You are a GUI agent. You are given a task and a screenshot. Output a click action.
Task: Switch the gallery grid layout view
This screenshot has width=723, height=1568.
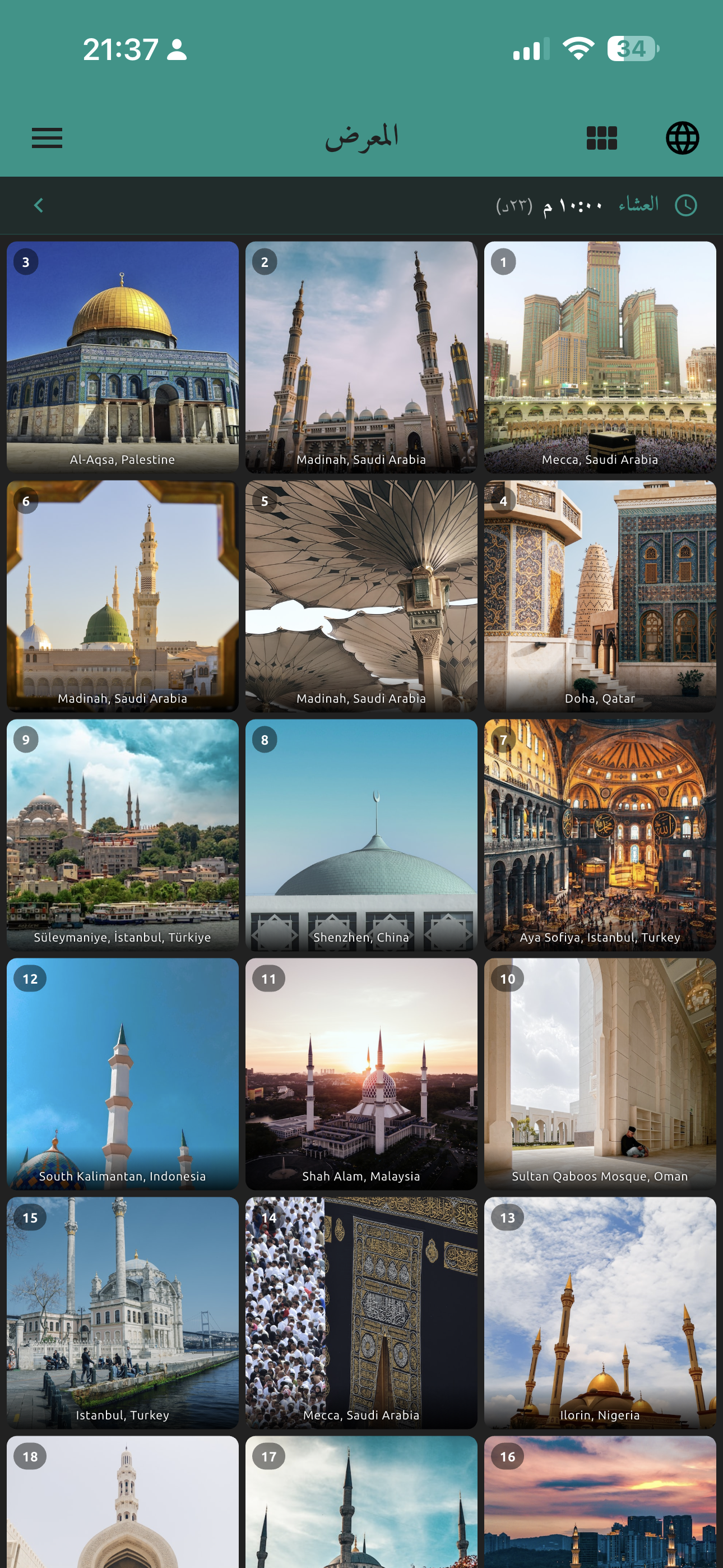(602, 138)
